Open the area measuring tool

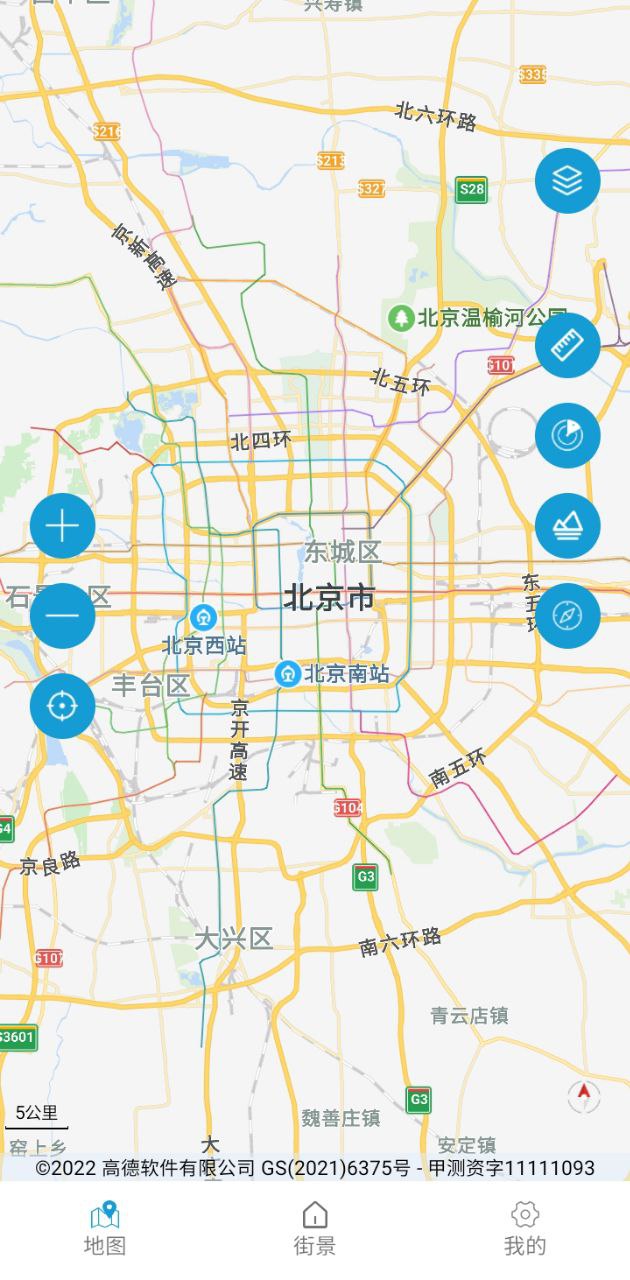(x=567, y=526)
